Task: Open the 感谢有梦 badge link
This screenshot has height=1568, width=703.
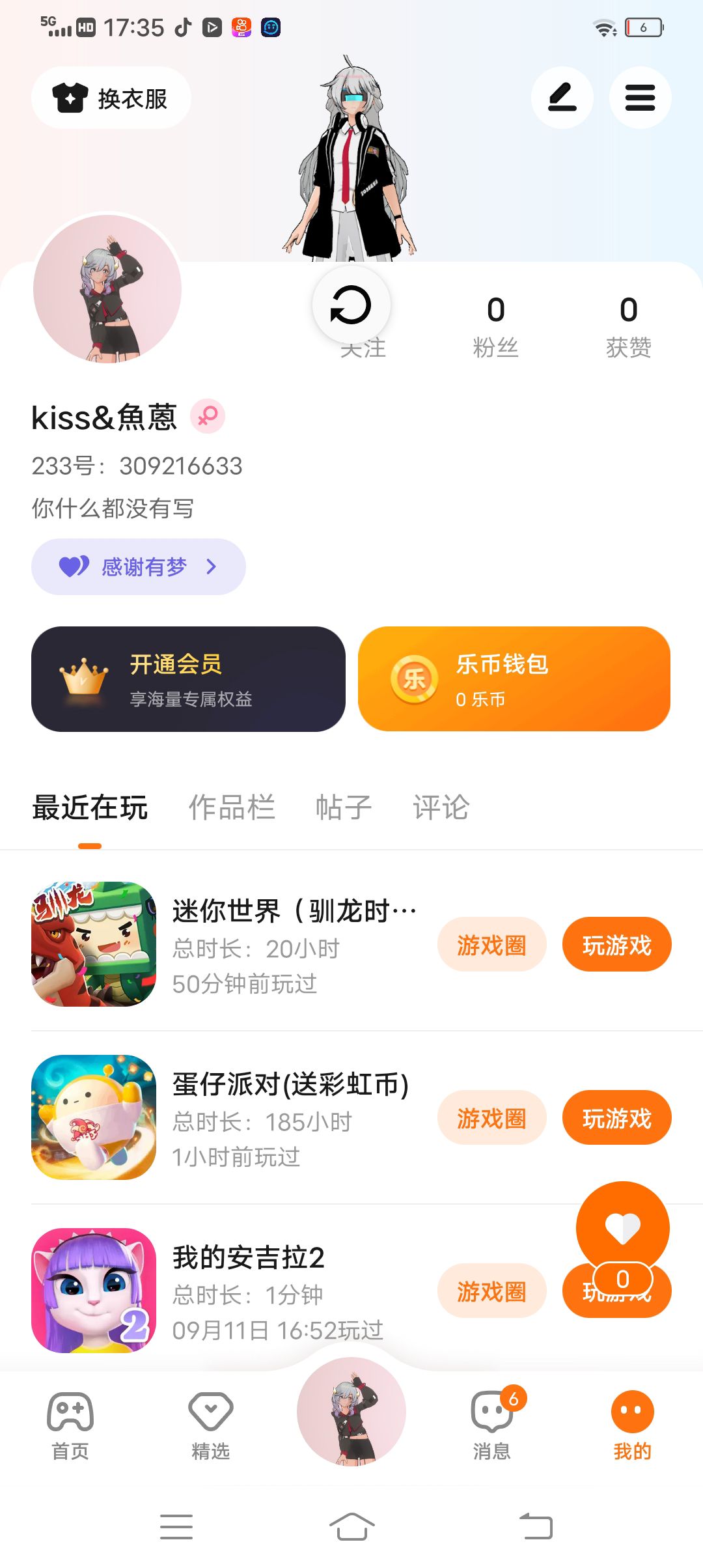Action: (x=139, y=567)
